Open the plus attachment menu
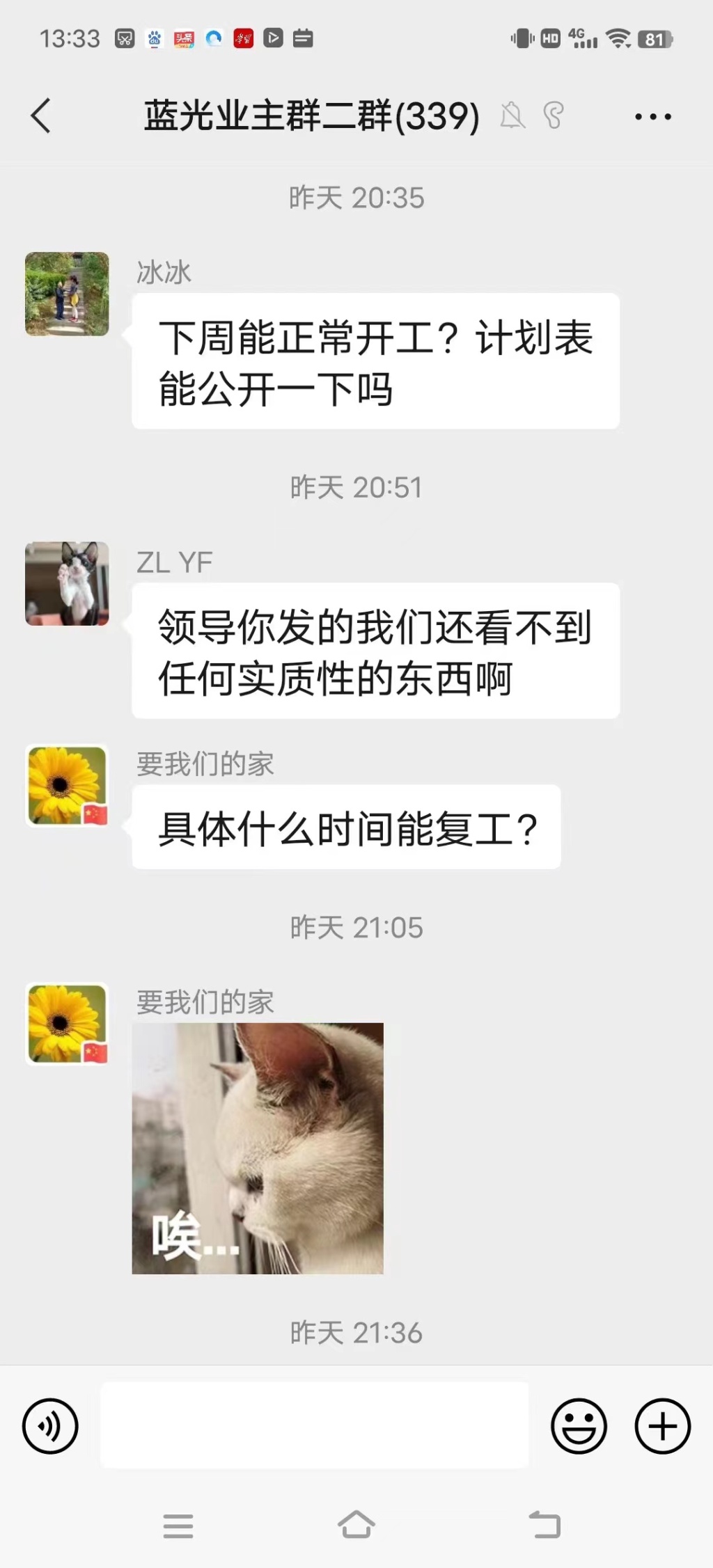 [x=662, y=1425]
